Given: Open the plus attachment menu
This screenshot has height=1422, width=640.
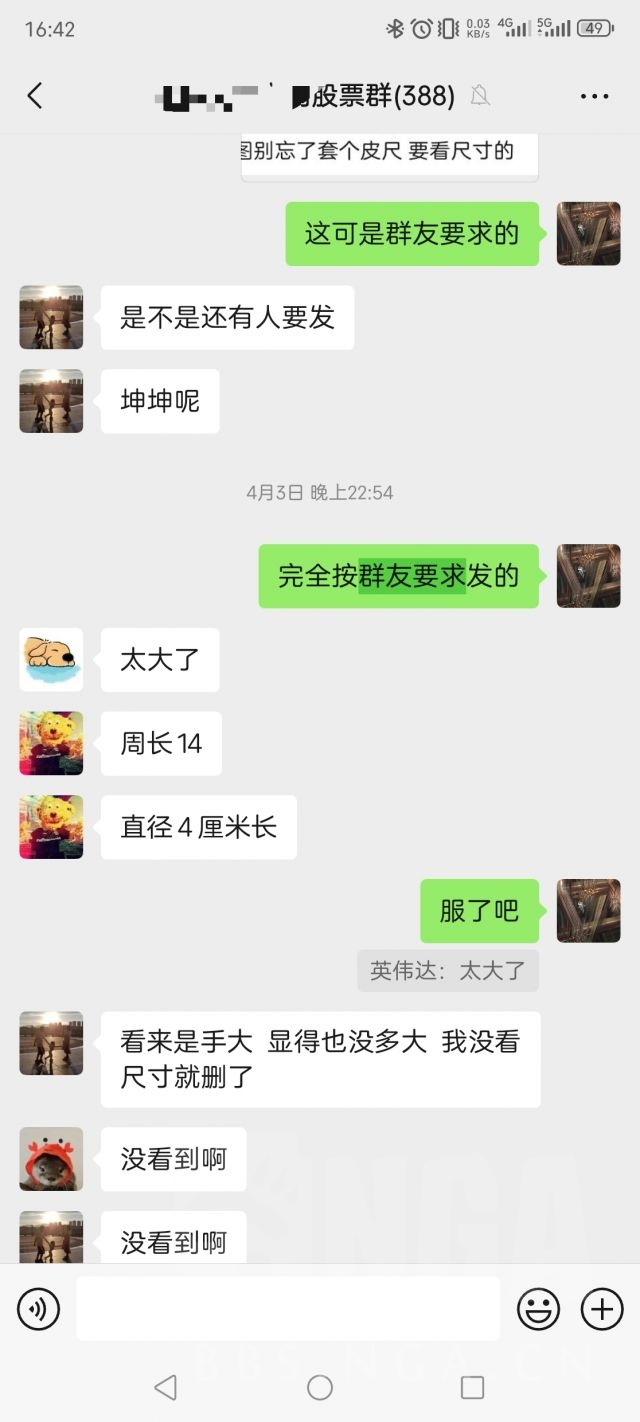Looking at the screenshot, I should tap(602, 1308).
